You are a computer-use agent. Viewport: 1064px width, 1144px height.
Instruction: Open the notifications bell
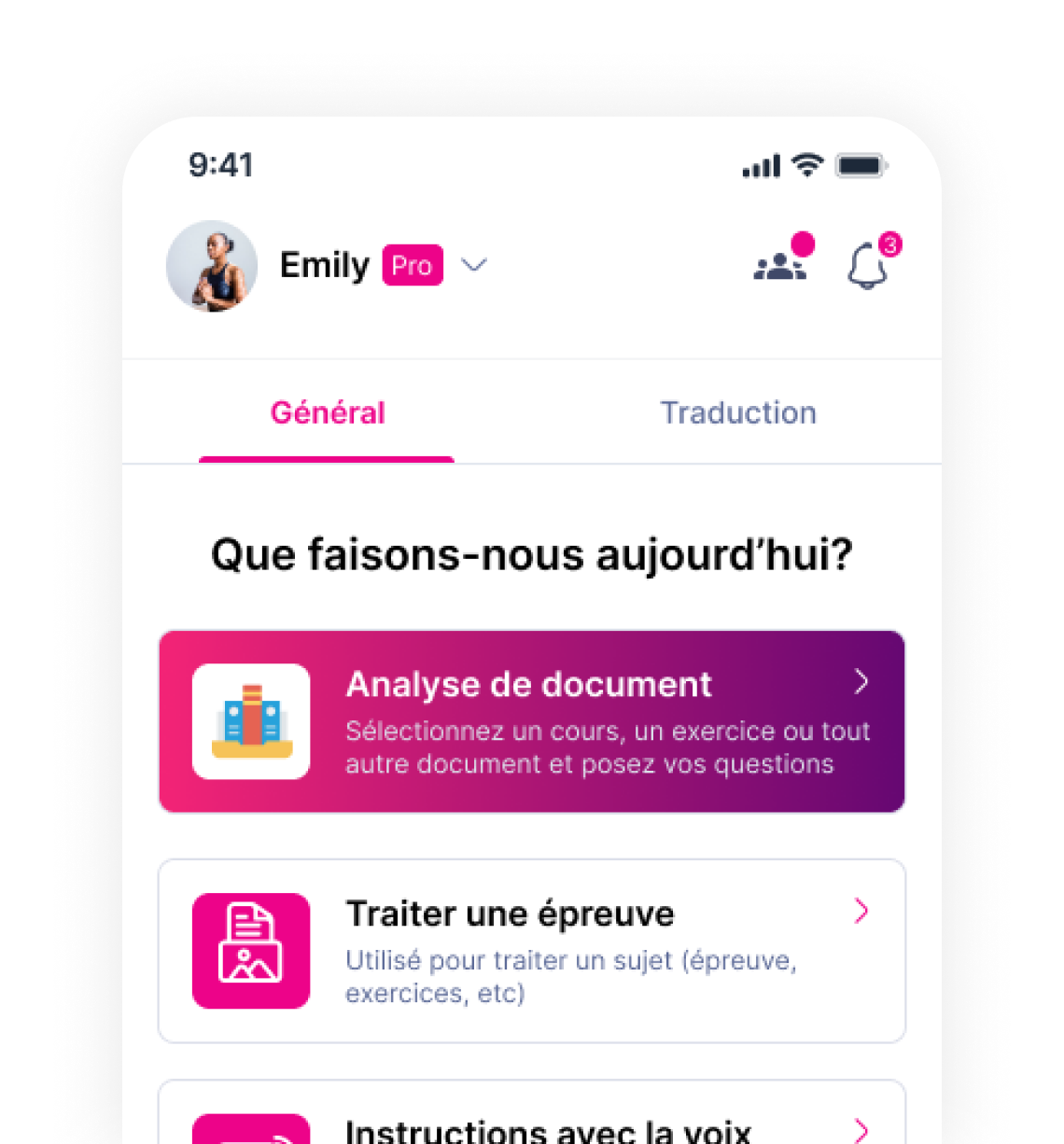[x=867, y=266]
